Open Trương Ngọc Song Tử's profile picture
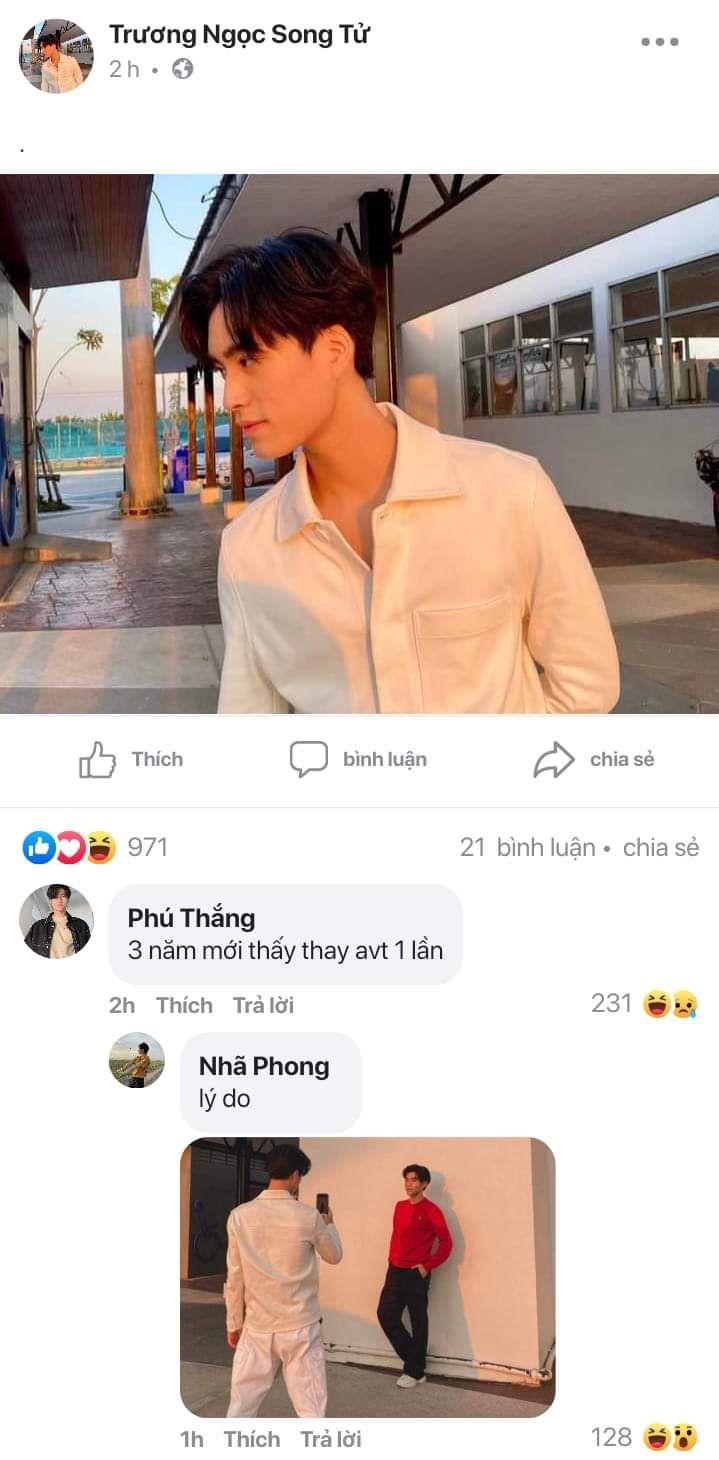Image resolution: width=719 pixels, height=1460 pixels. pyautogui.click(x=56, y=56)
